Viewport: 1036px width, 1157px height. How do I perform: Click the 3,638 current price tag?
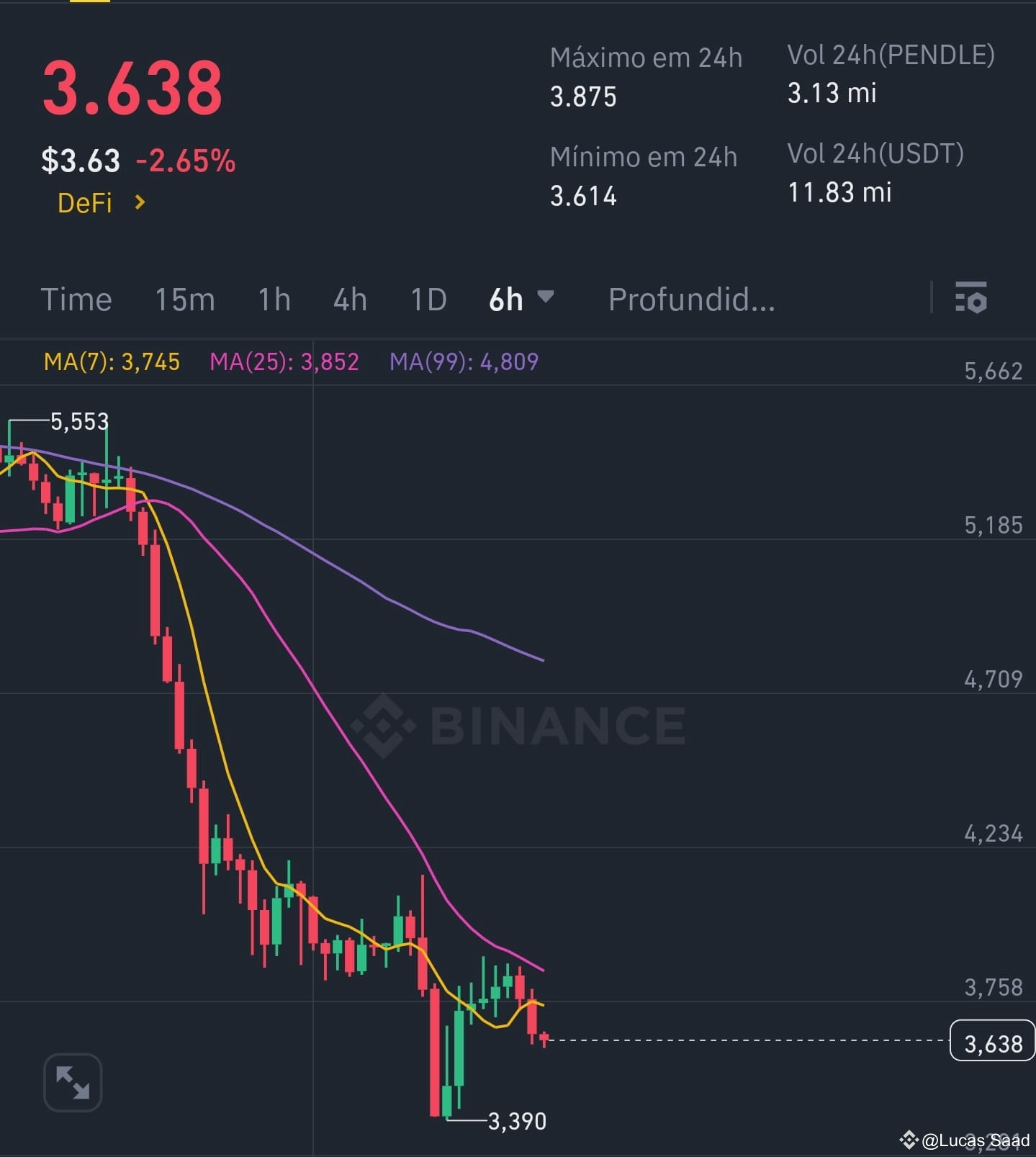pos(994,1043)
